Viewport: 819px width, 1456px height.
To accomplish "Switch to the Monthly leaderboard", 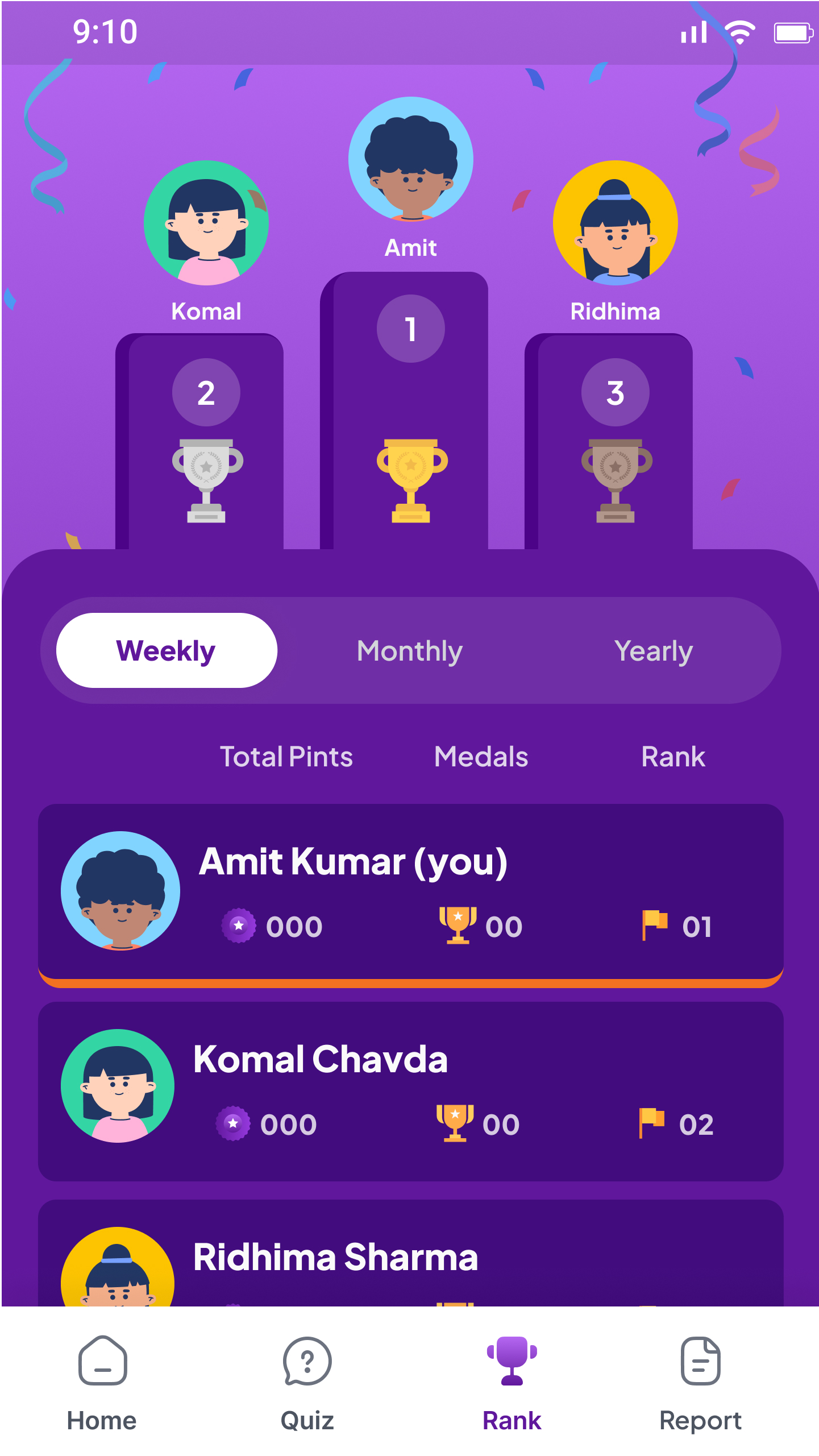I will click(409, 650).
